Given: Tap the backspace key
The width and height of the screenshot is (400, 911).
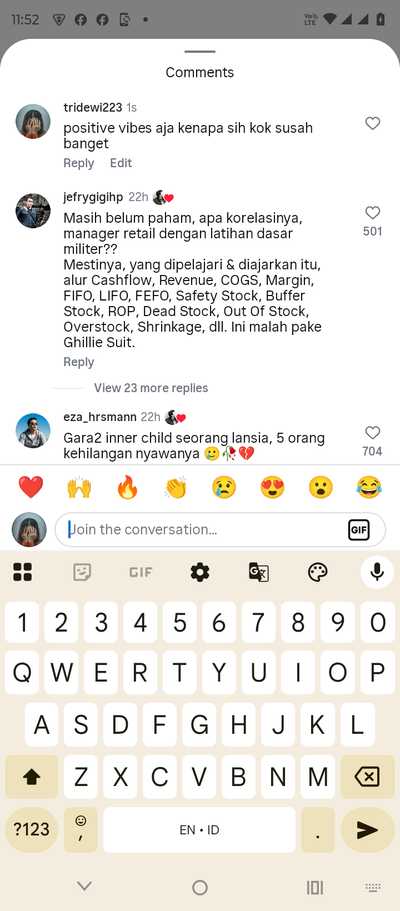Looking at the screenshot, I should tap(367, 777).
